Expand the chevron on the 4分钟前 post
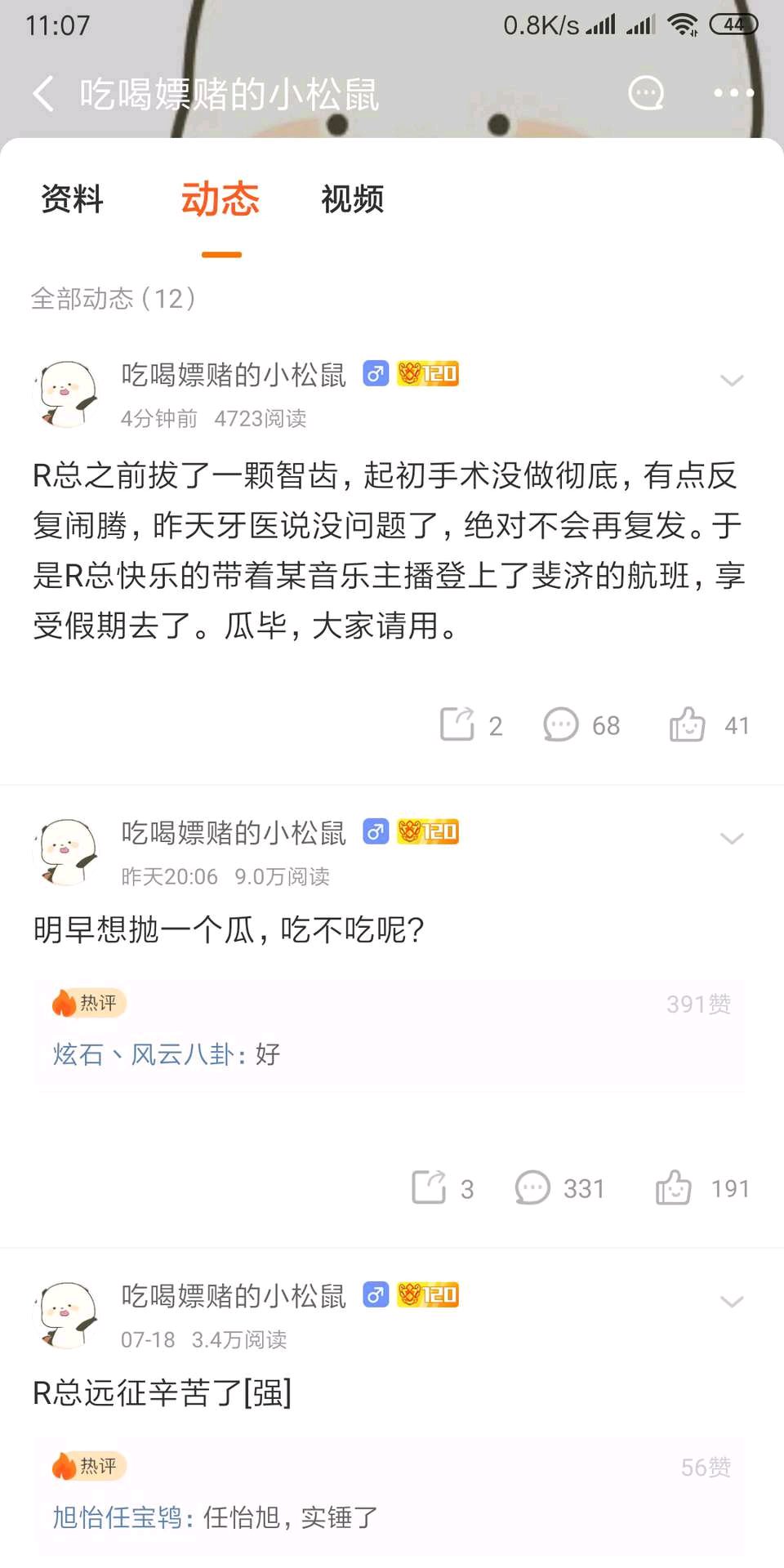This screenshot has height=1568, width=784. [732, 380]
